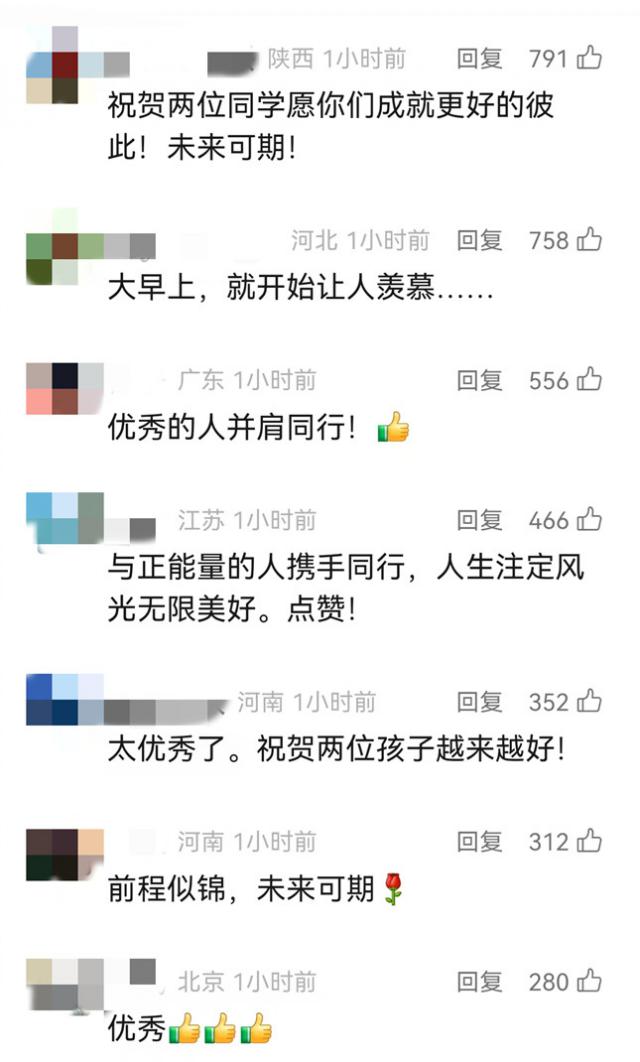Like the comment '前程似锦，未来可期'
Screen dimensions: 640x1062
pos(590,842)
